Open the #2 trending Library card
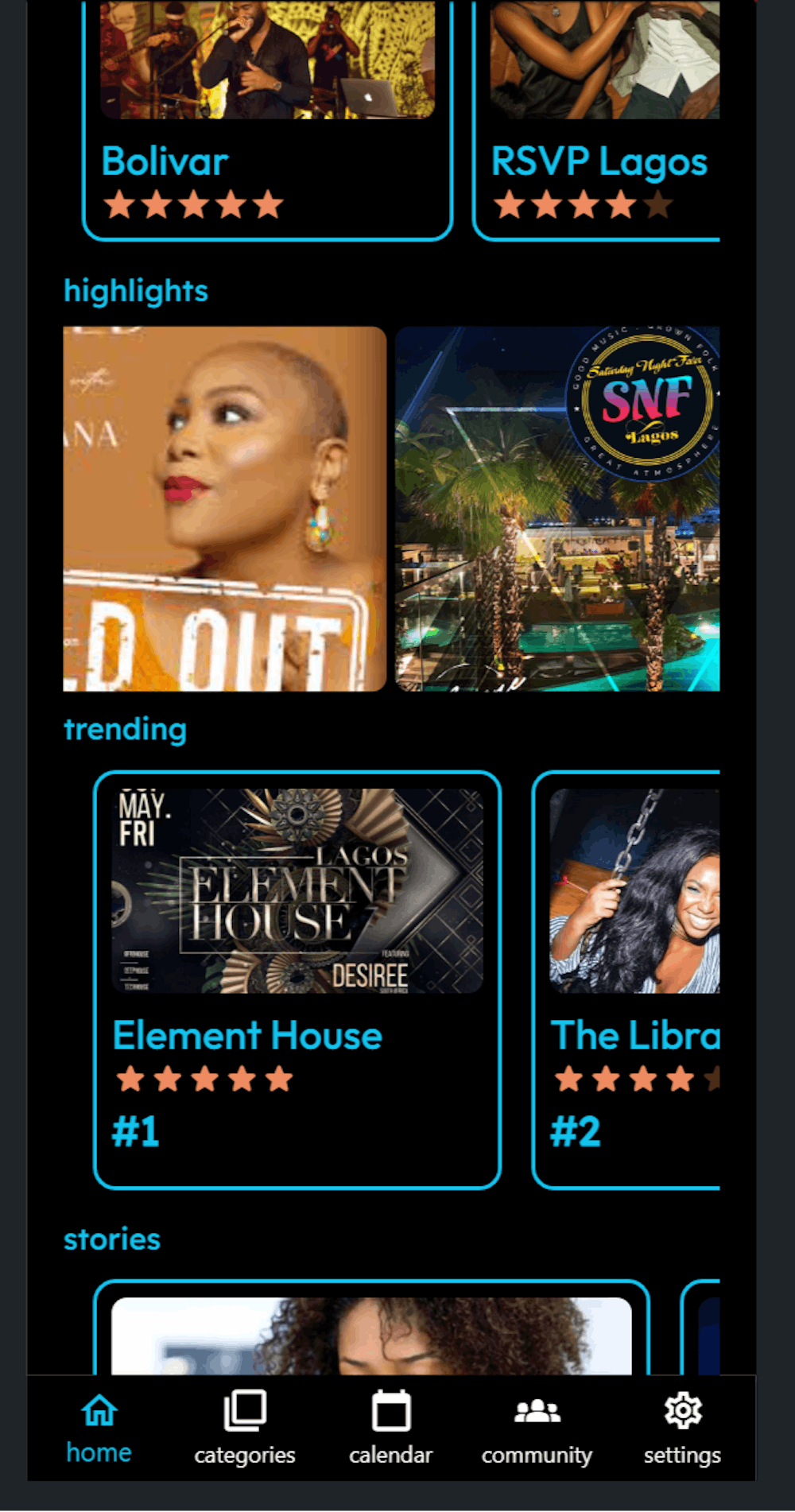This screenshot has width=795, height=1512. [x=628, y=979]
